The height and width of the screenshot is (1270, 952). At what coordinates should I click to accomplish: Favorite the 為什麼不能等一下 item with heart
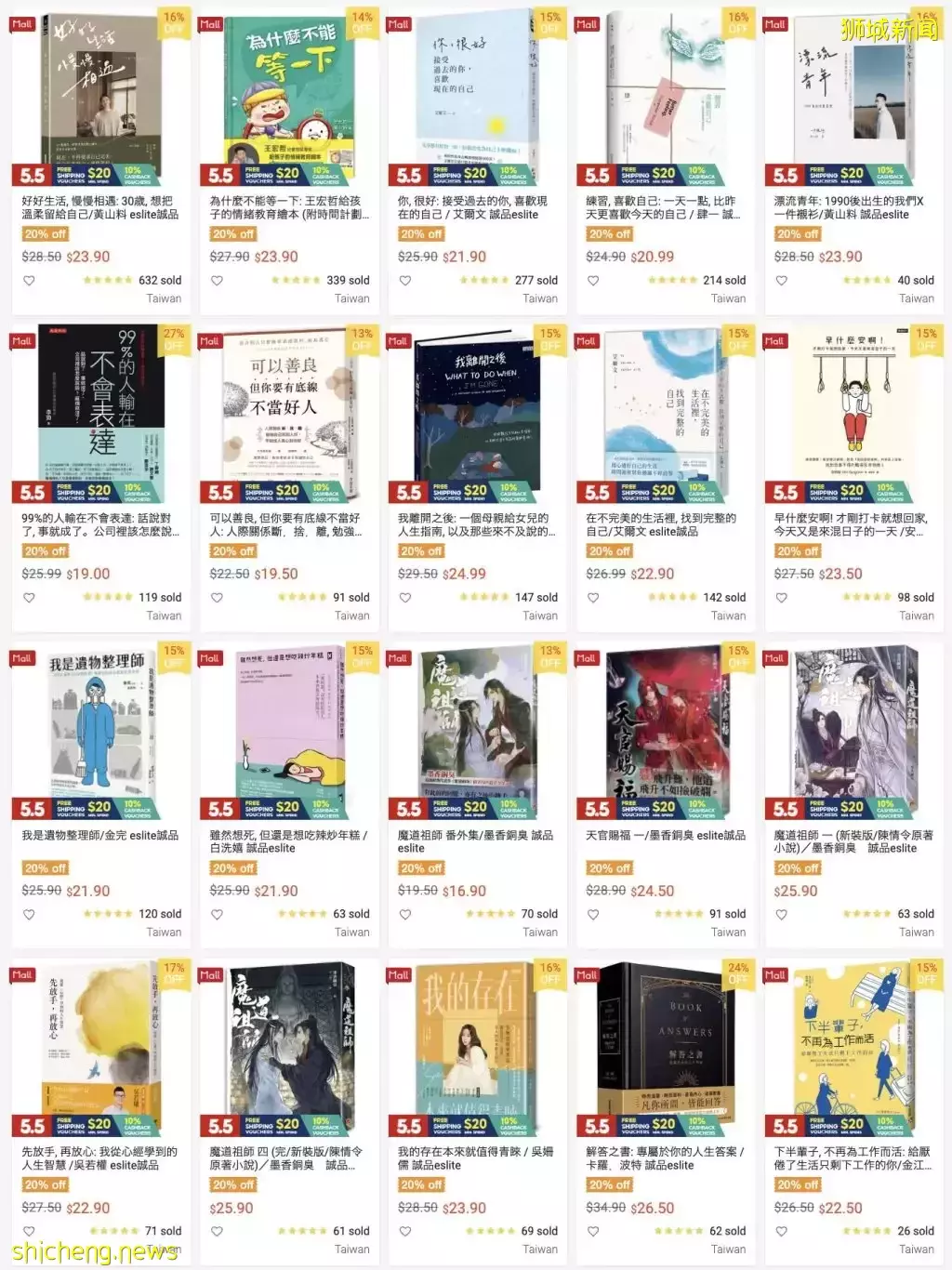[x=217, y=281]
